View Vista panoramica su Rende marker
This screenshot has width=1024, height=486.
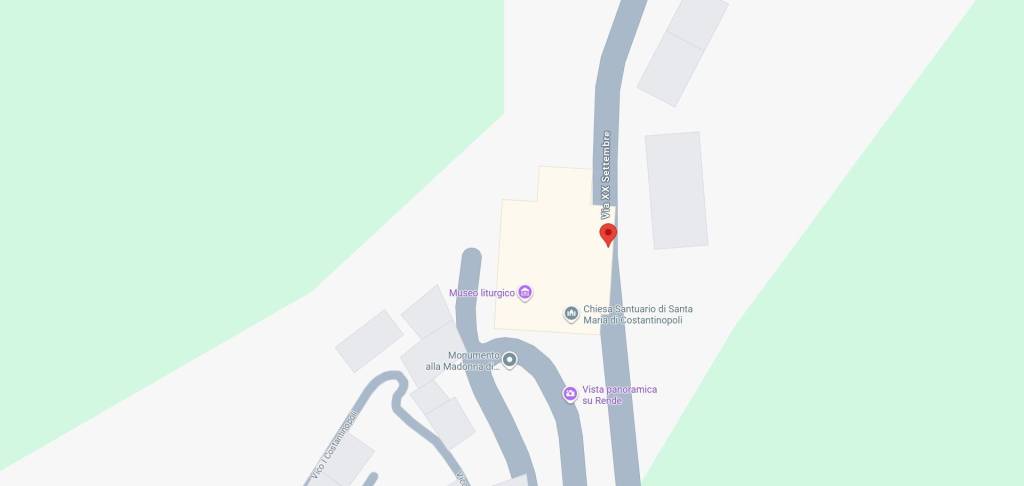[570, 394]
